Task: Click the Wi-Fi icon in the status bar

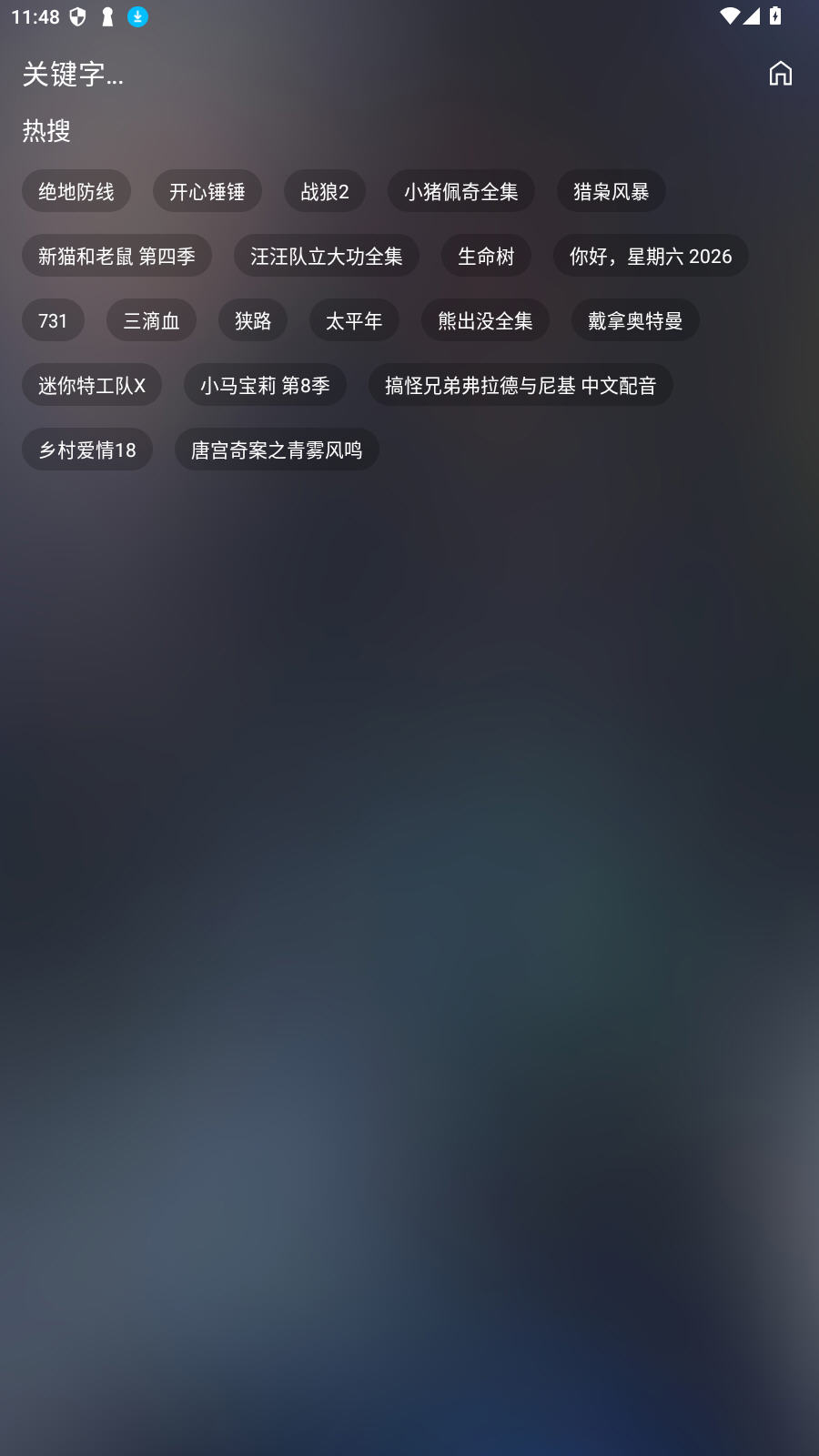Action: (x=730, y=15)
